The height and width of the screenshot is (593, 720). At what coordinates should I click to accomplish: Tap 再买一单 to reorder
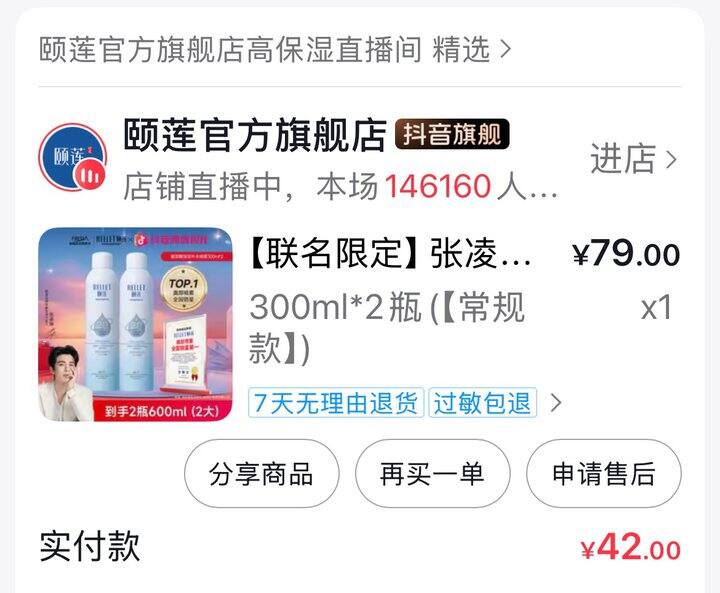coord(432,474)
